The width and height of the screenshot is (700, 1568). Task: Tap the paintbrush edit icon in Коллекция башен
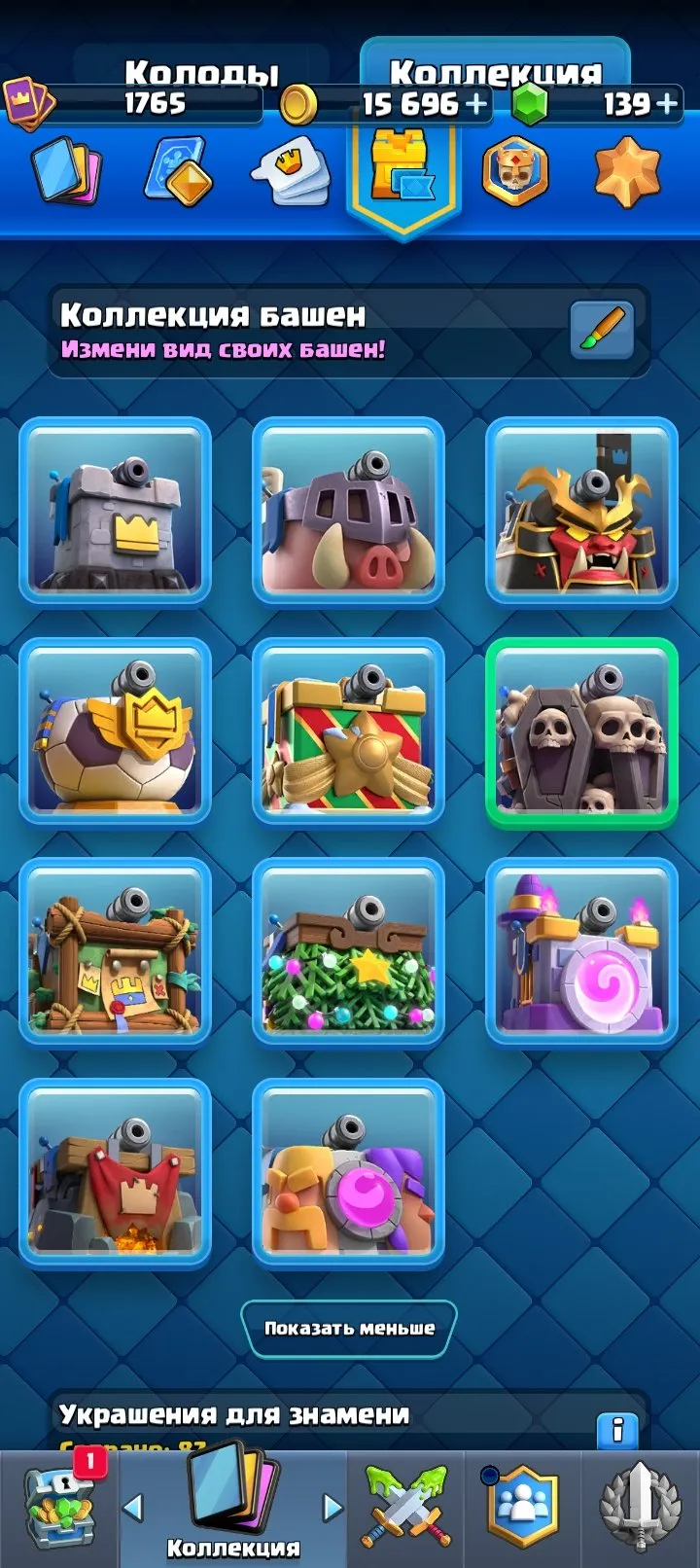[602, 331]
